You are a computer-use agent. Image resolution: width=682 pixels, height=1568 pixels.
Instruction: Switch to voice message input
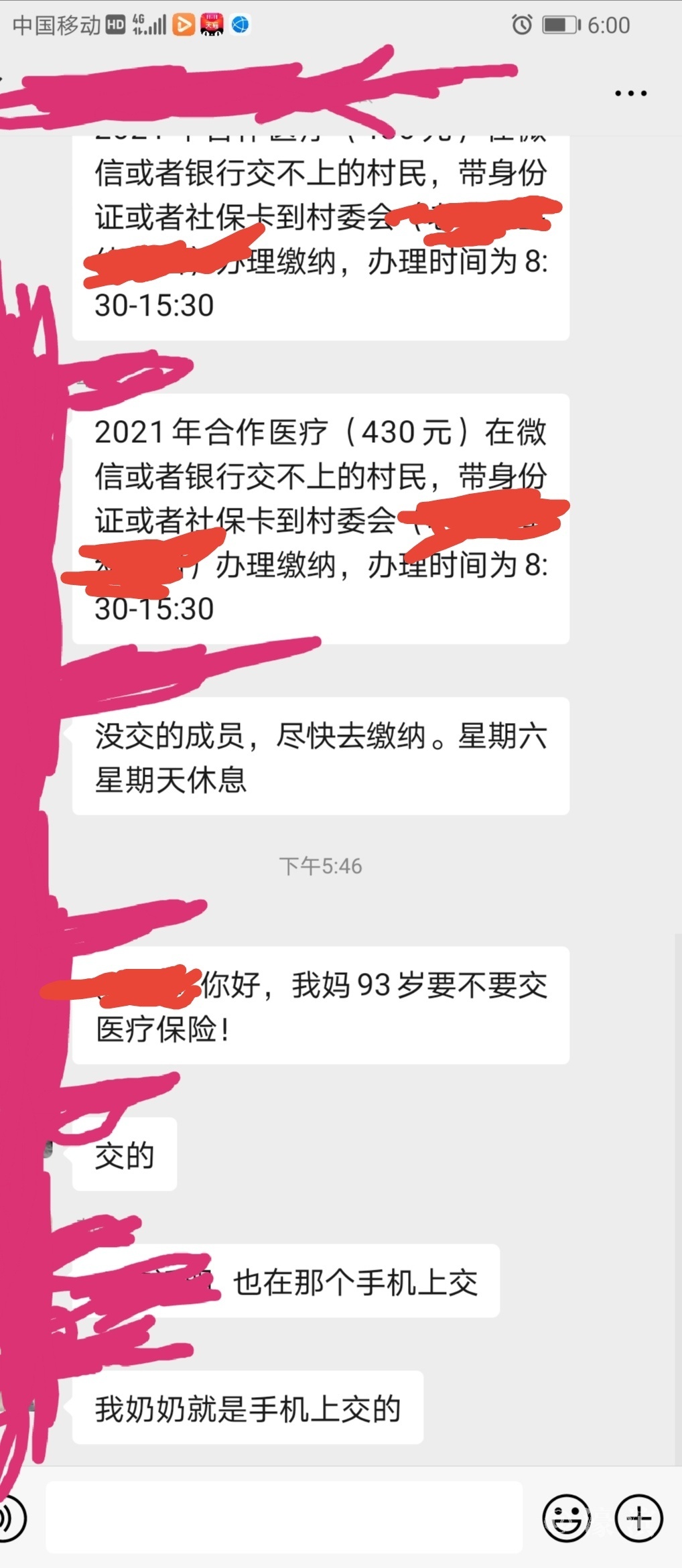(x=11, y=1518)
